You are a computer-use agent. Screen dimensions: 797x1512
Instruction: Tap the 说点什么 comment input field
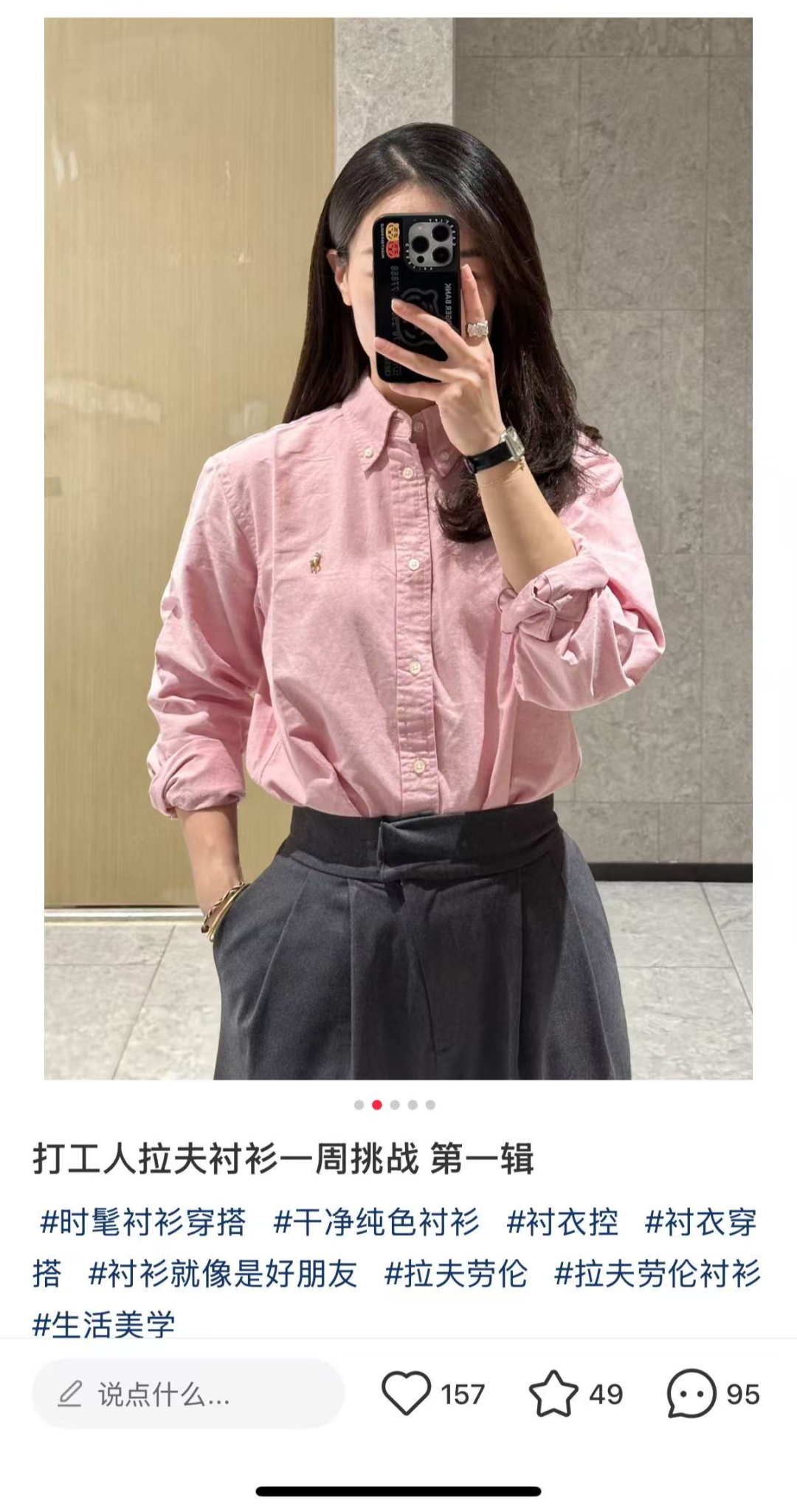188,1394
